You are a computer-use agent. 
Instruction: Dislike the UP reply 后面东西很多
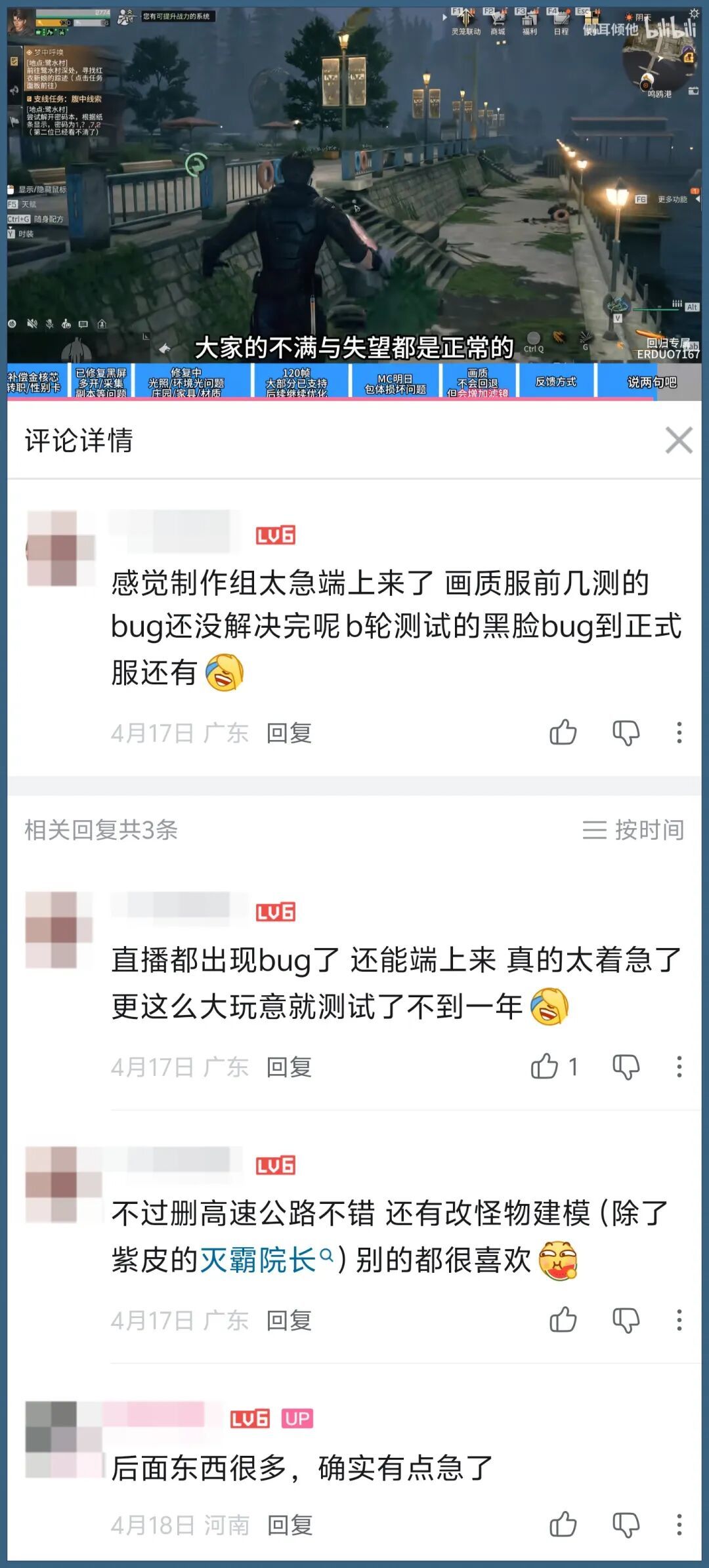pos(626,1525)
